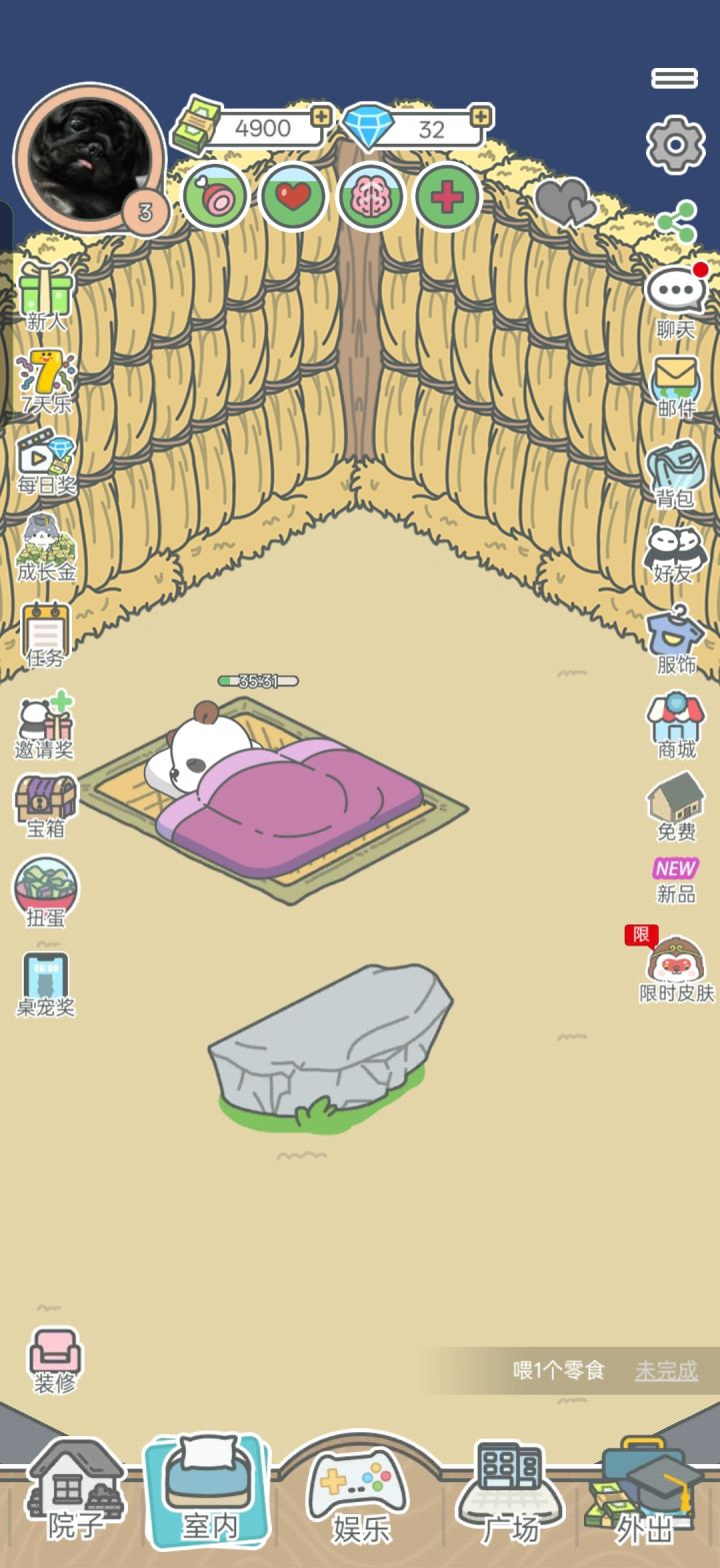This screenshot has height=1568, width=720.
Task: Click the 35:31 sleep progress bar
Action: 257,680
